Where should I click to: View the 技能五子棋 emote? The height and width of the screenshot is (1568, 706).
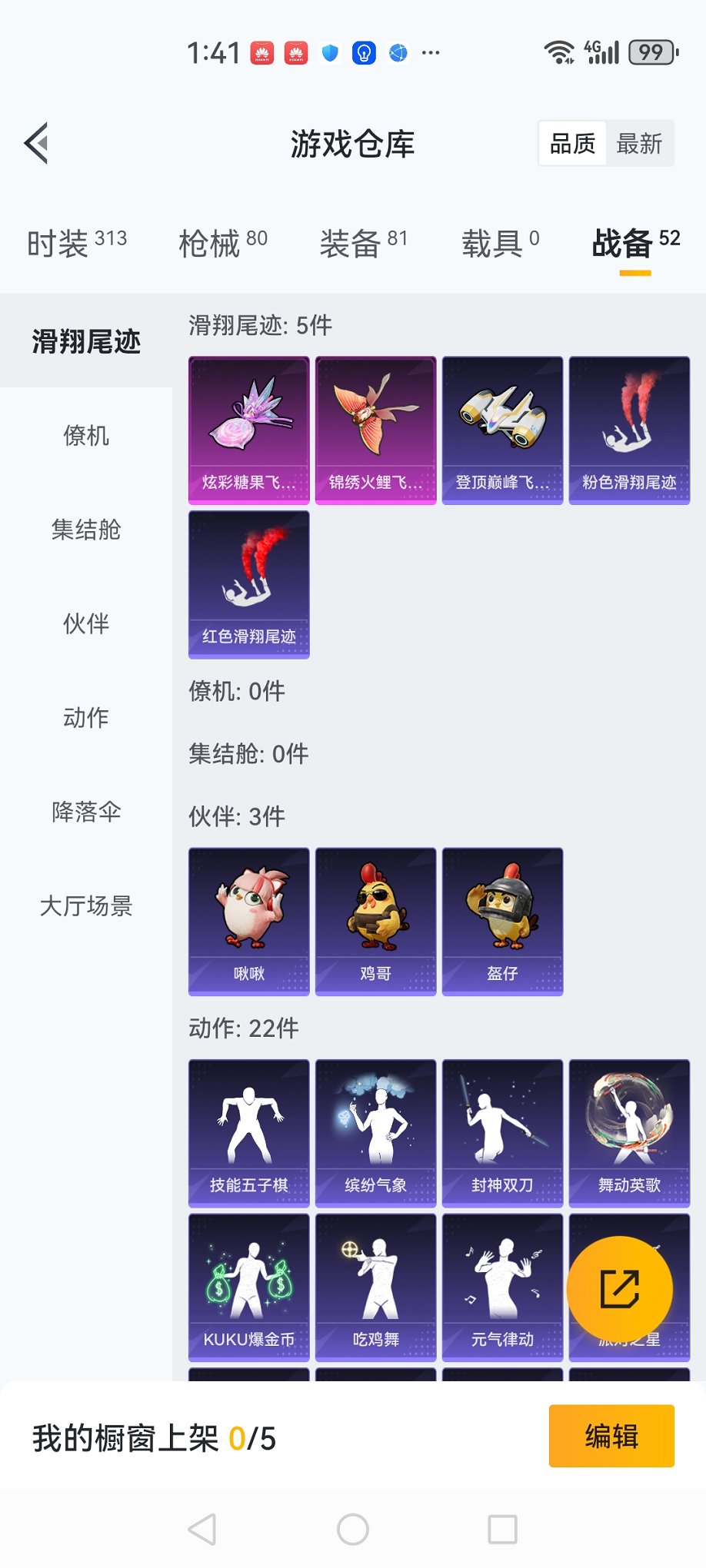[249, 1133]
